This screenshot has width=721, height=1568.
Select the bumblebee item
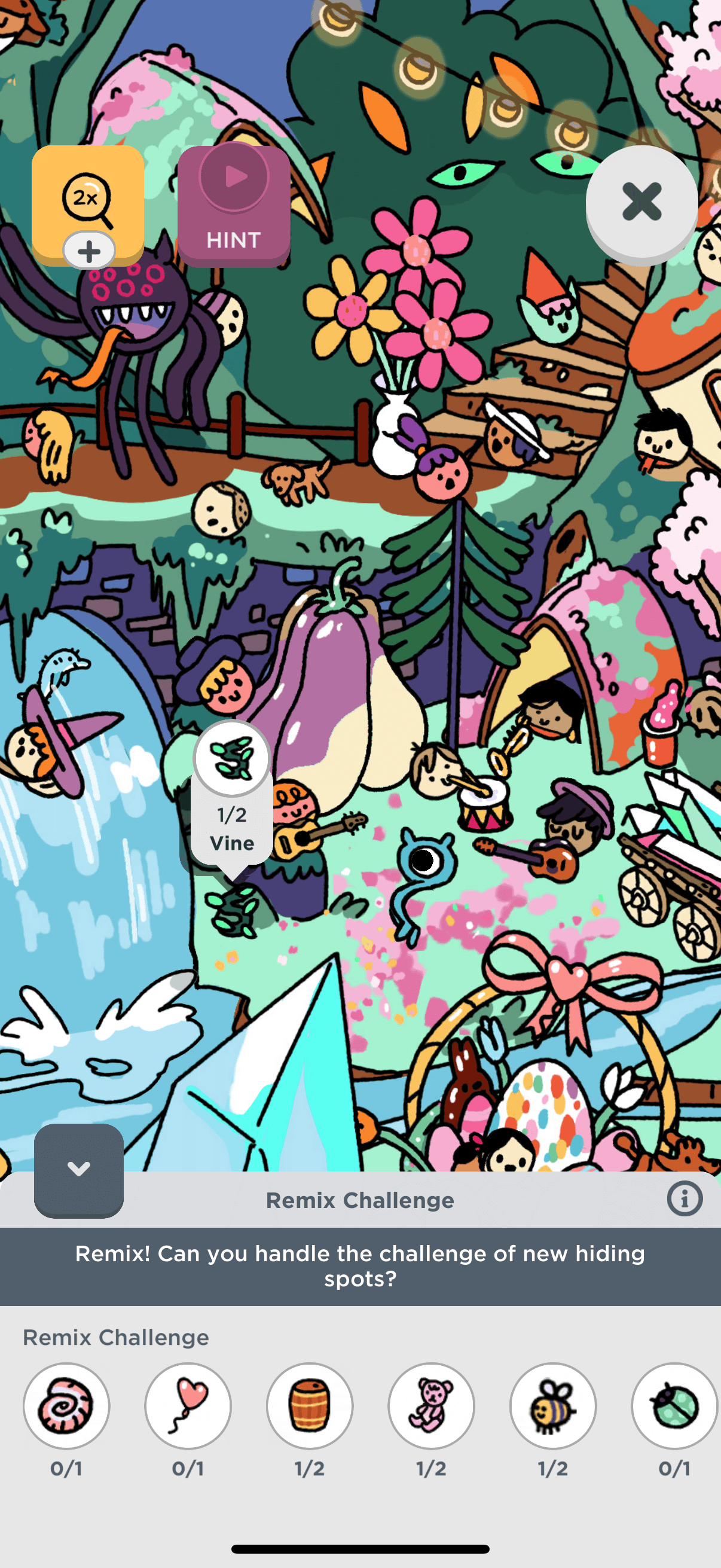point(553,1405)
